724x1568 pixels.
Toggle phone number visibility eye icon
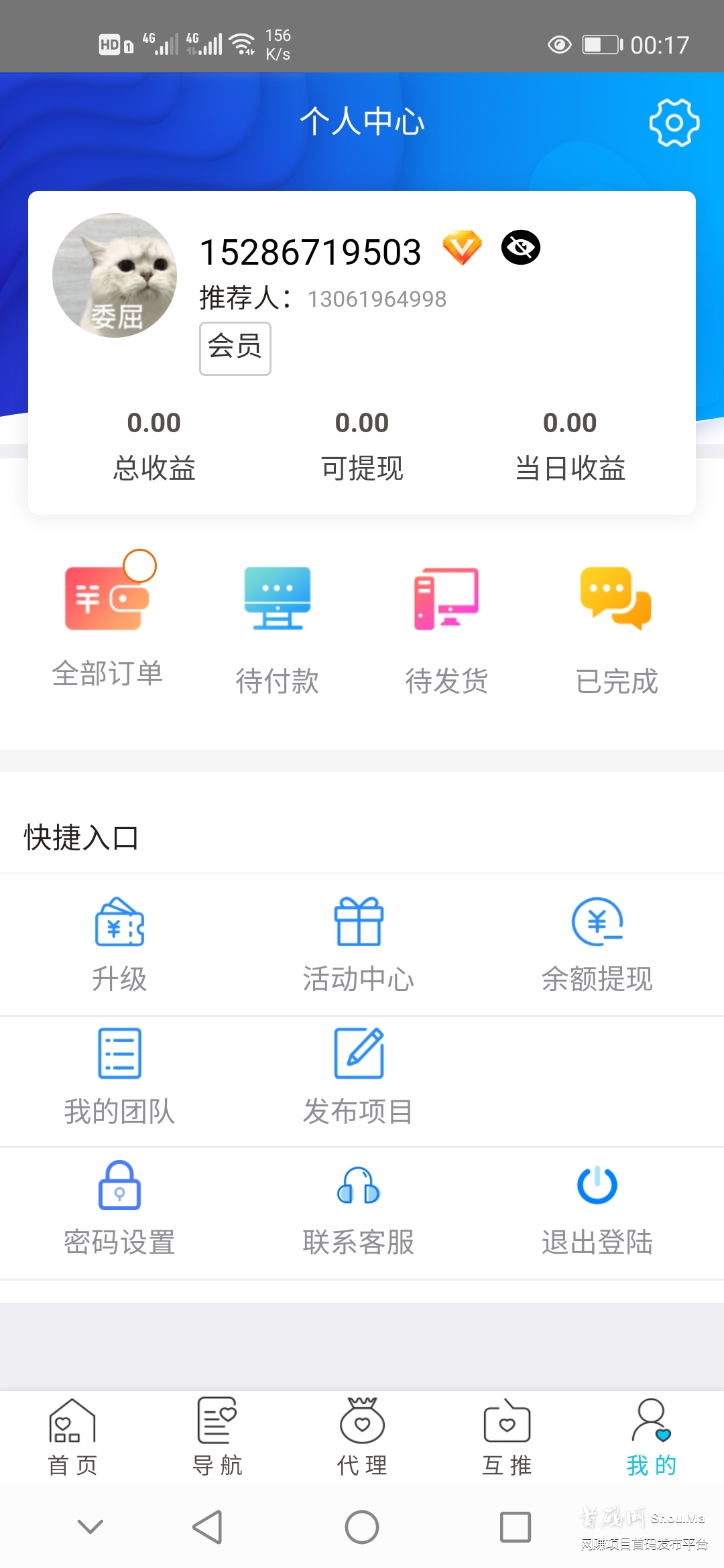(521, 248)
